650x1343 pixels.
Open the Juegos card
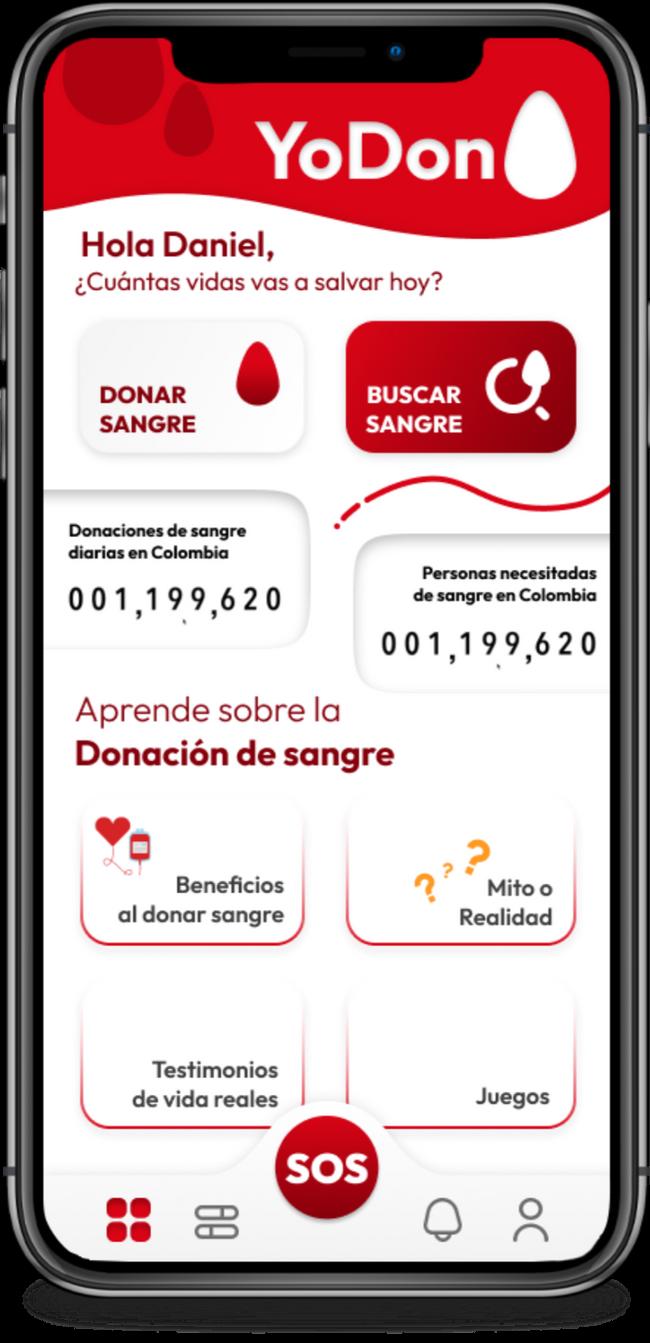460,1055
